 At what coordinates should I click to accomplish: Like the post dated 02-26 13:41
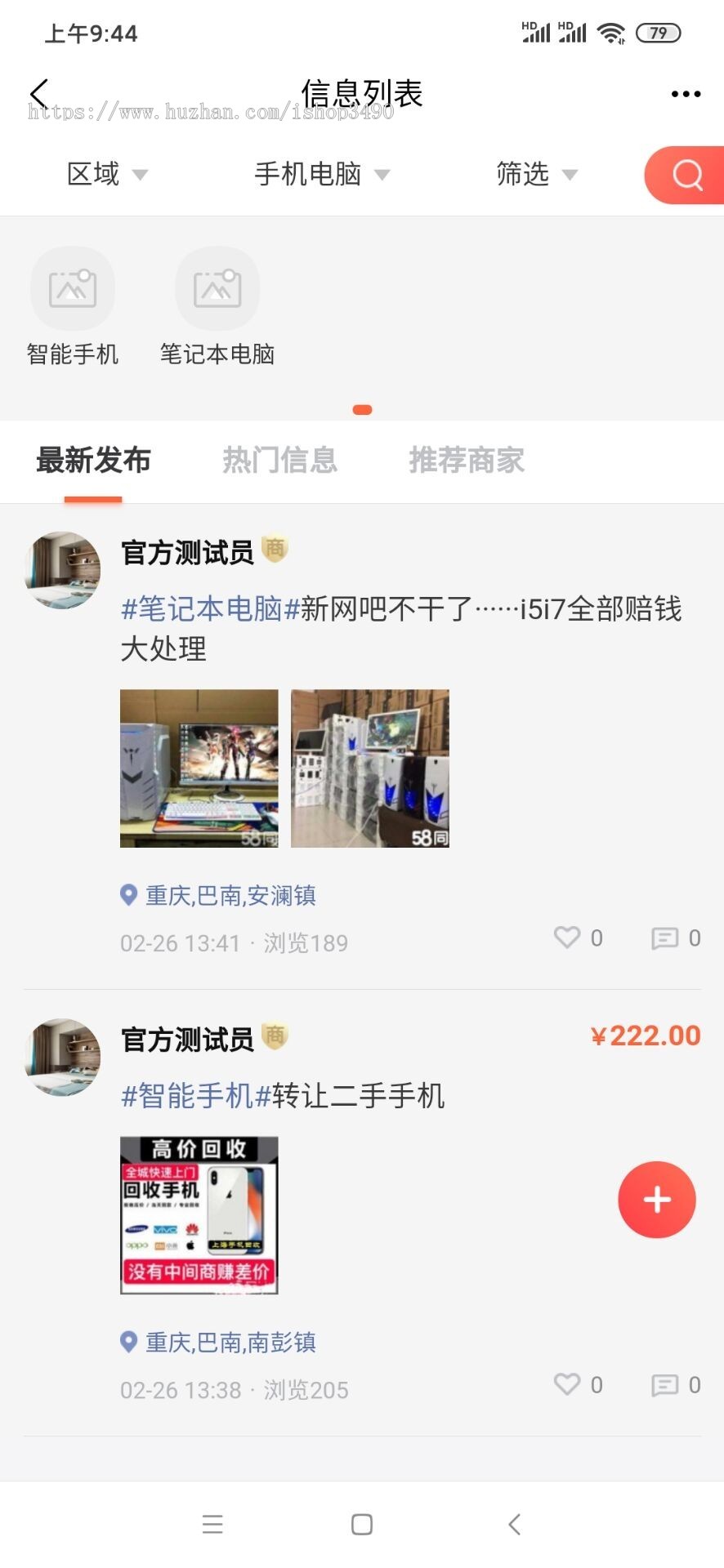pyautogui.click(x=579, y=938)
